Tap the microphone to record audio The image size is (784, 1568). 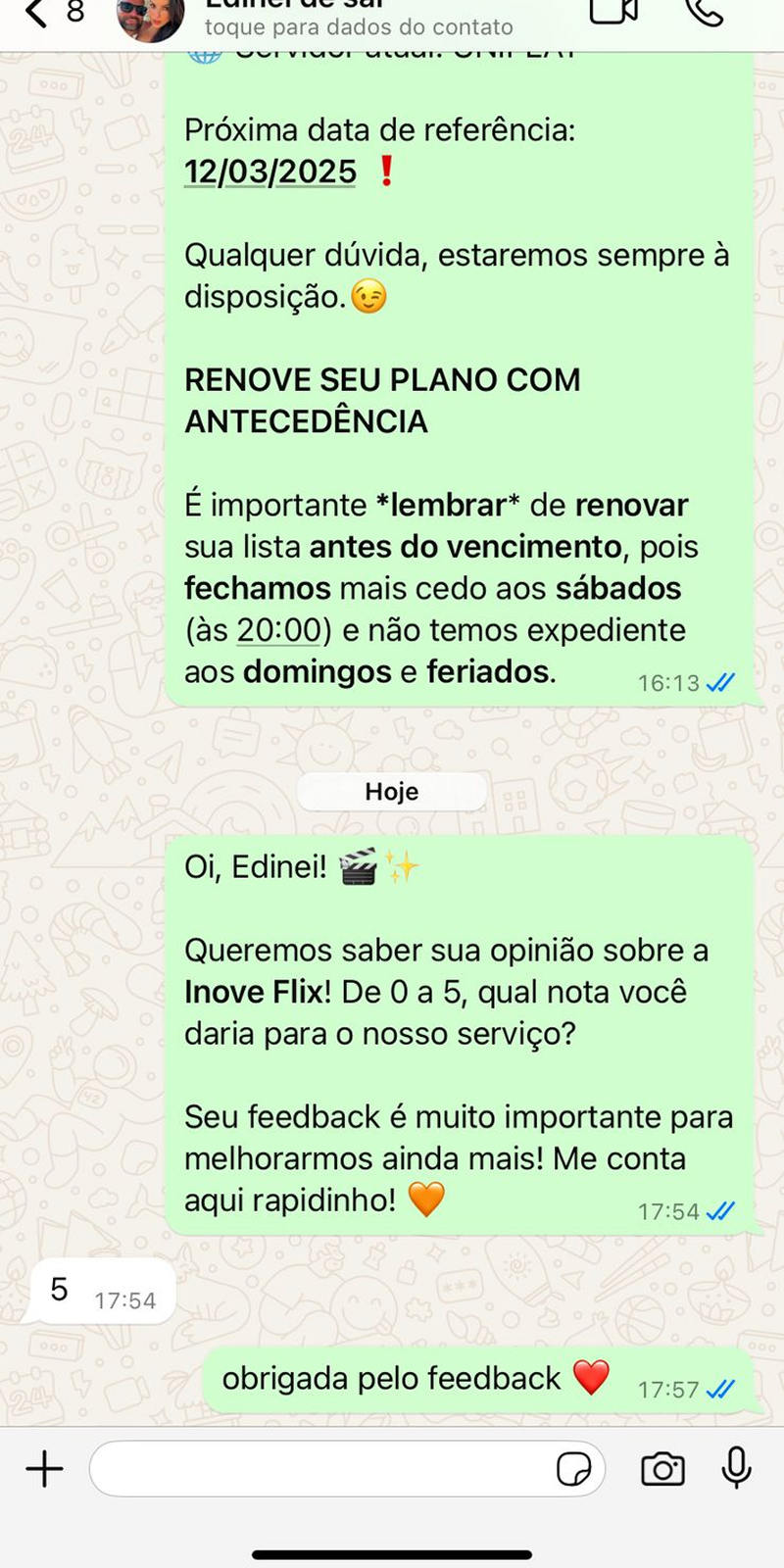pos(736,1467)
